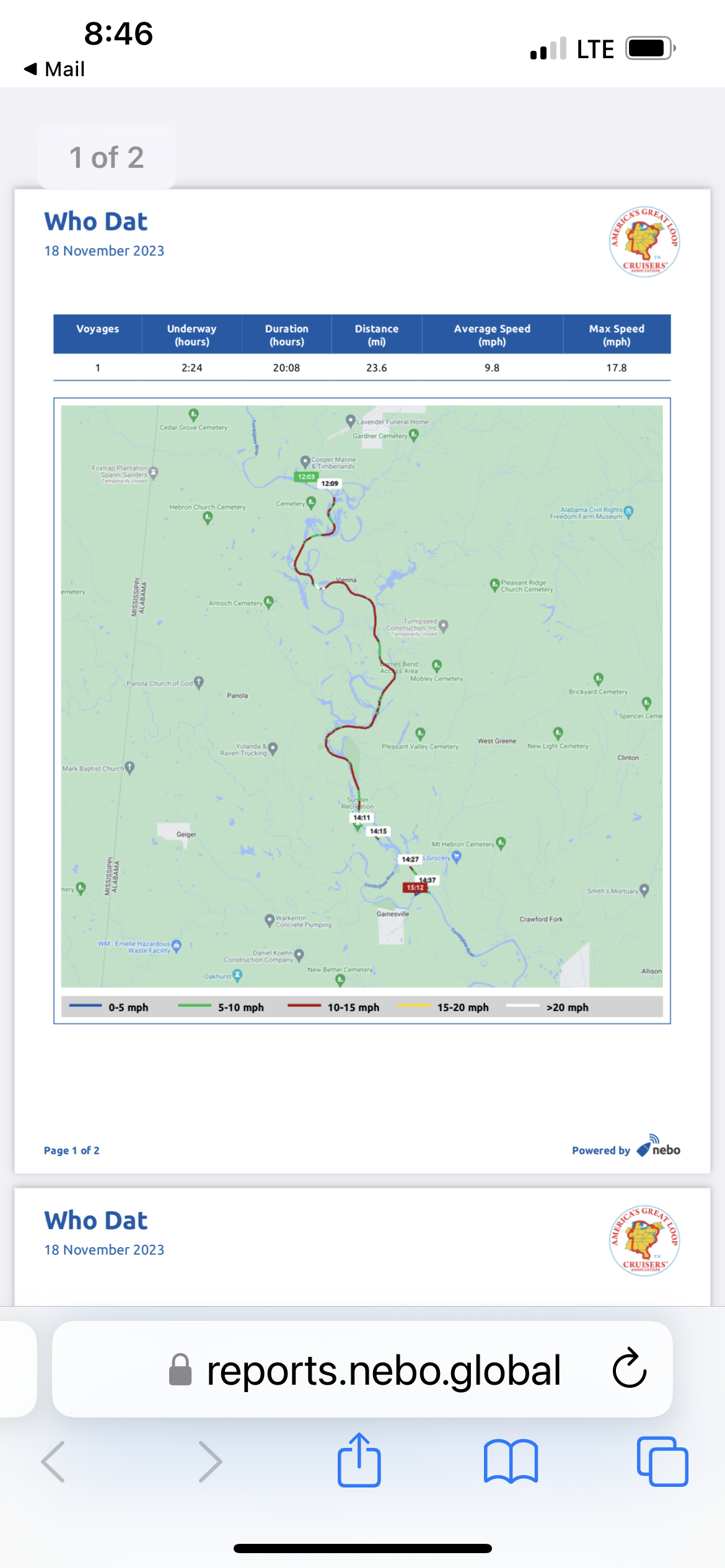Open the share sheet

(359, 1460)
